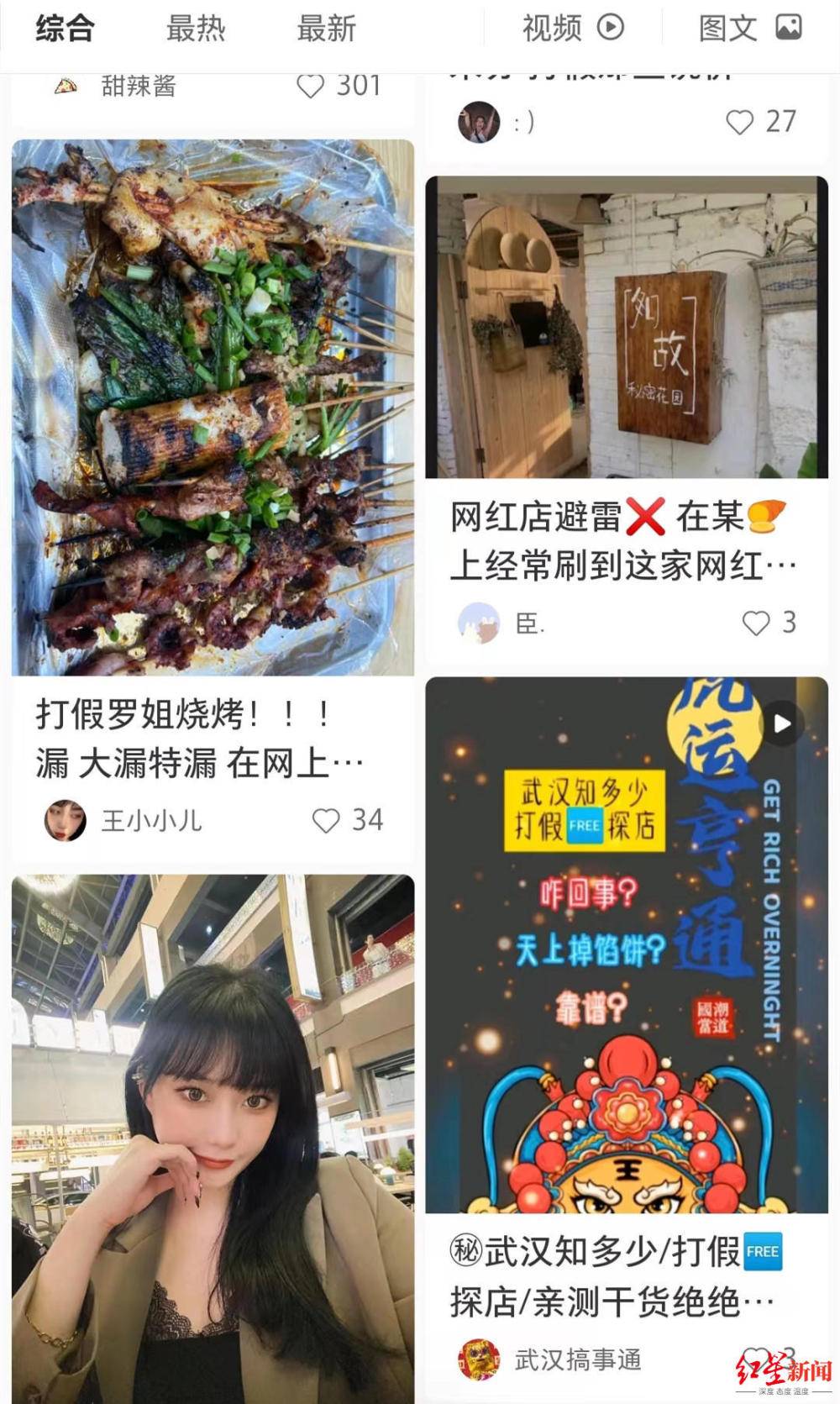Open the 打假罗姐烧烤 post
This screenshot has height=1404, width=840.
213,408
